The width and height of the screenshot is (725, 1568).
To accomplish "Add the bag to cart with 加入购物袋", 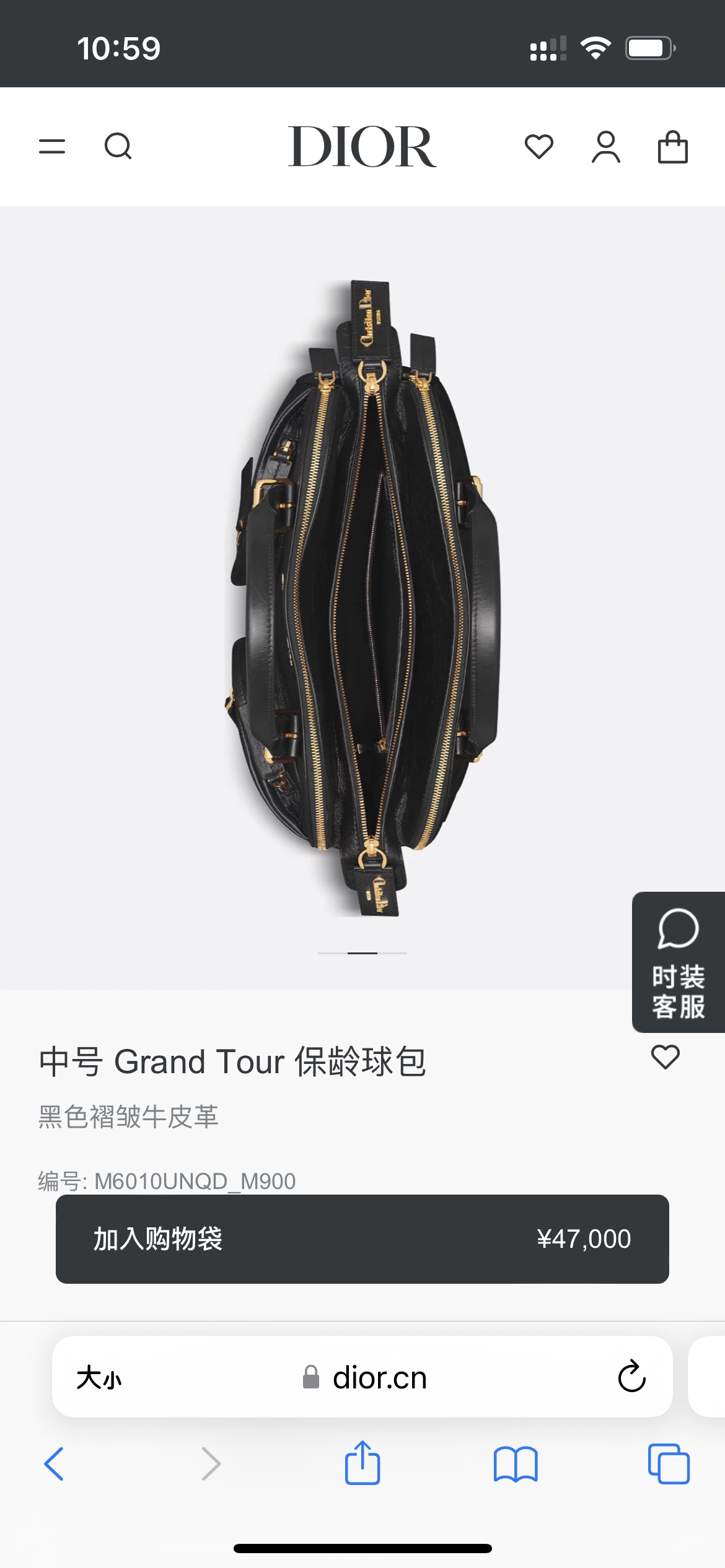I will point(362,1239).
